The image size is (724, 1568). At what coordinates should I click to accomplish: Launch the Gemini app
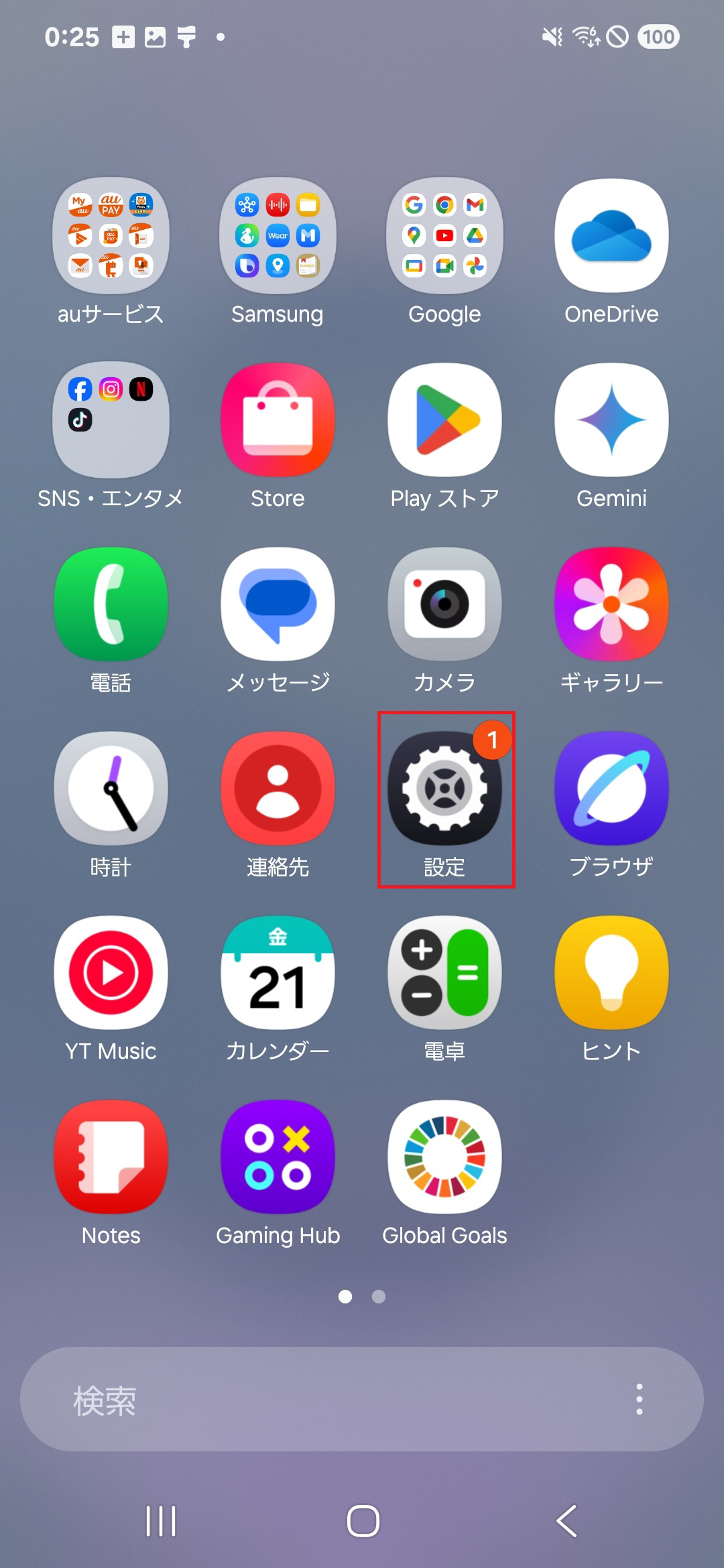[x=611, y=419]
